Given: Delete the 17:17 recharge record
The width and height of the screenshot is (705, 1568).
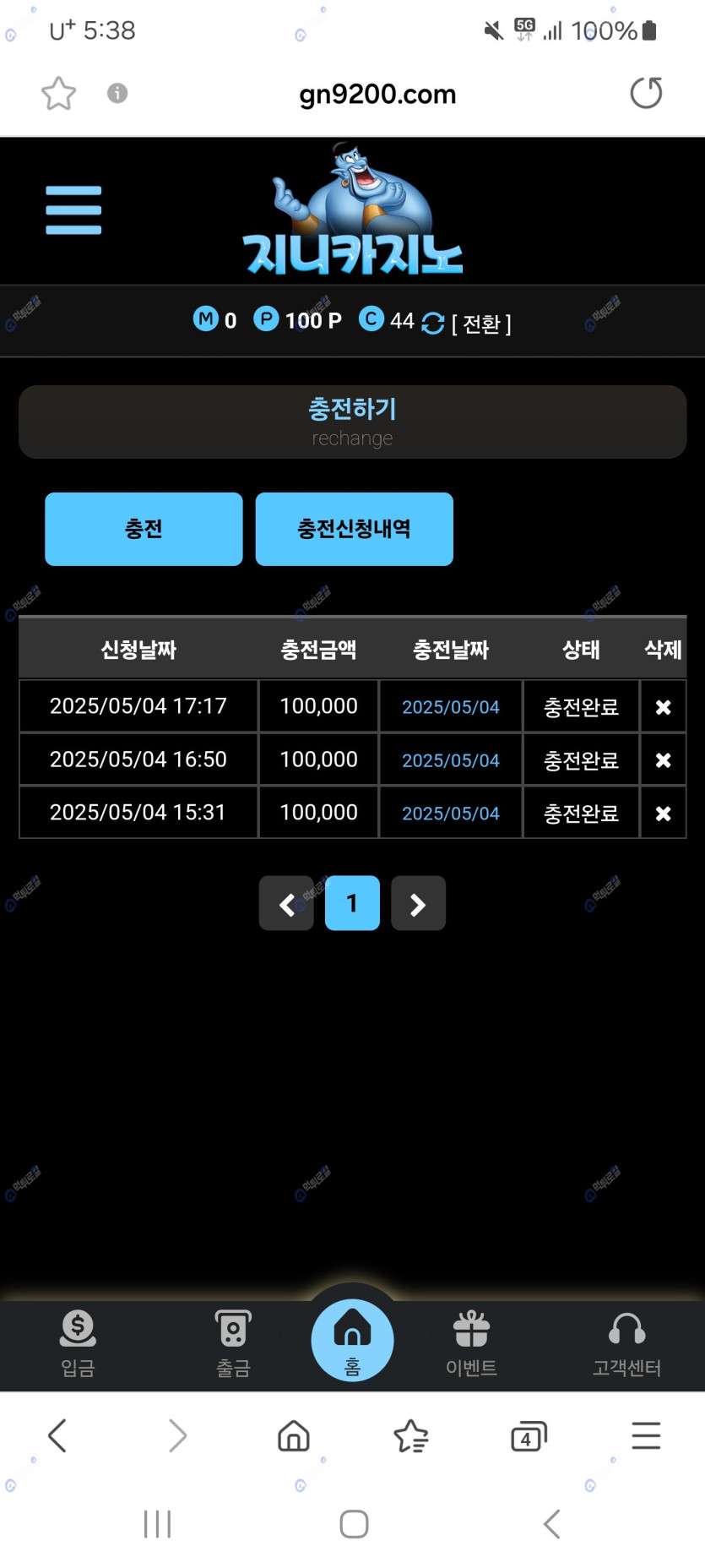Looking at the screenshot, I should (663, 707).
